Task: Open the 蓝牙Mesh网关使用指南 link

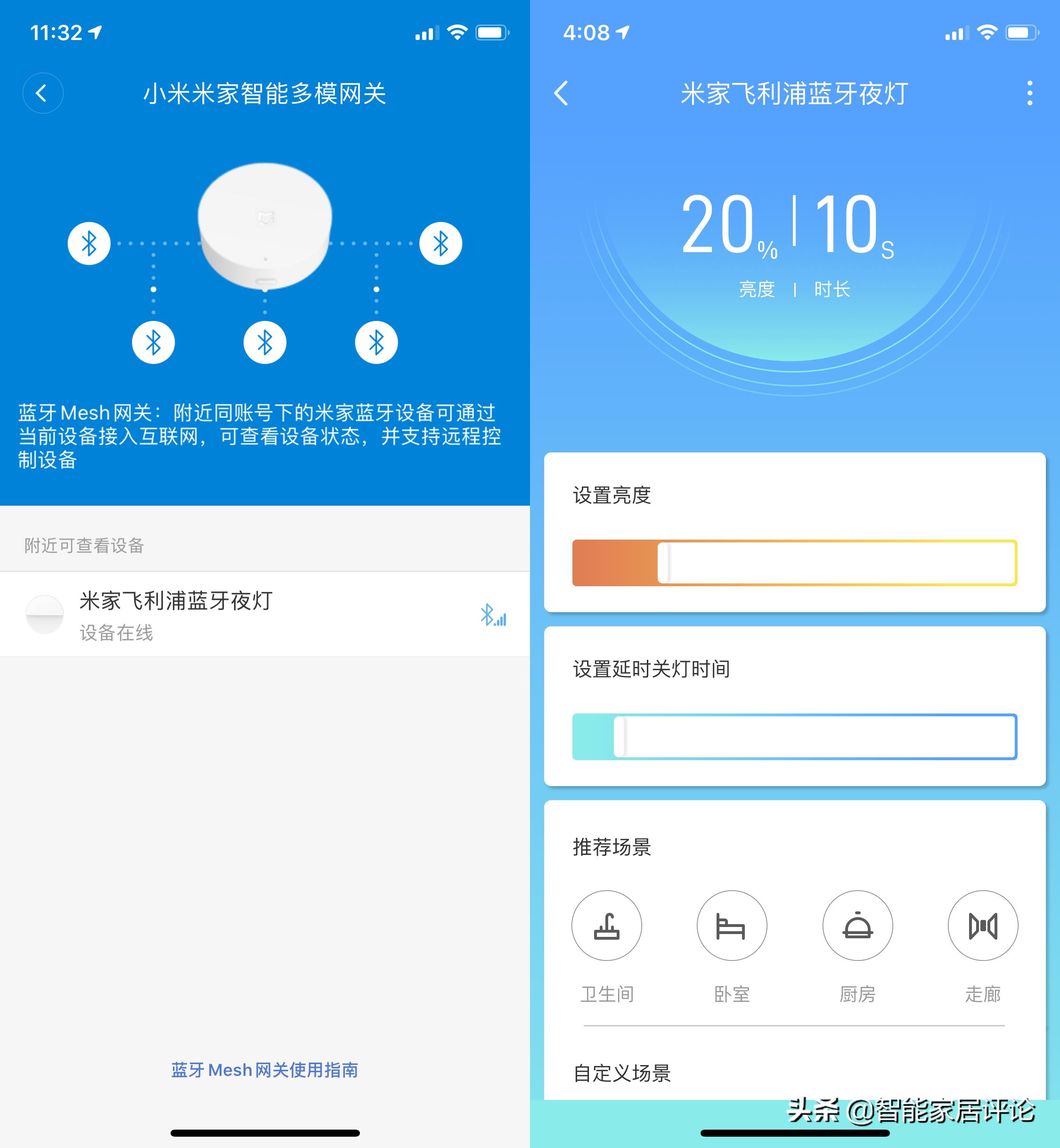Action: tap(264, 1070)
